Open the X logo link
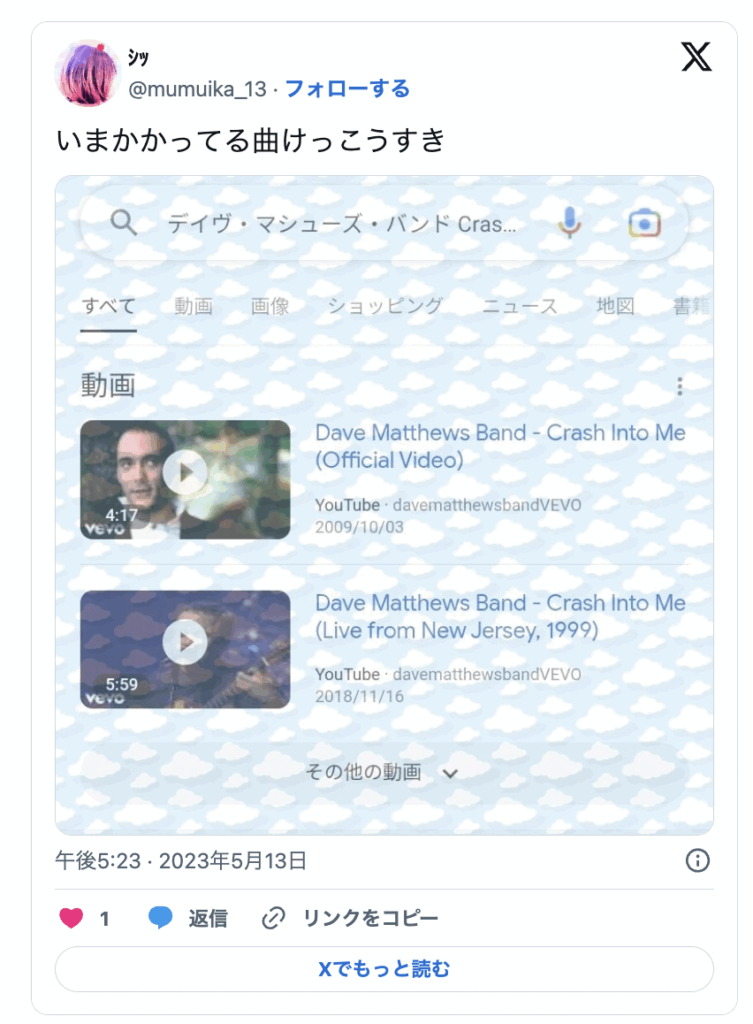Screen dimensions: 753x1024 pos(697,57)
